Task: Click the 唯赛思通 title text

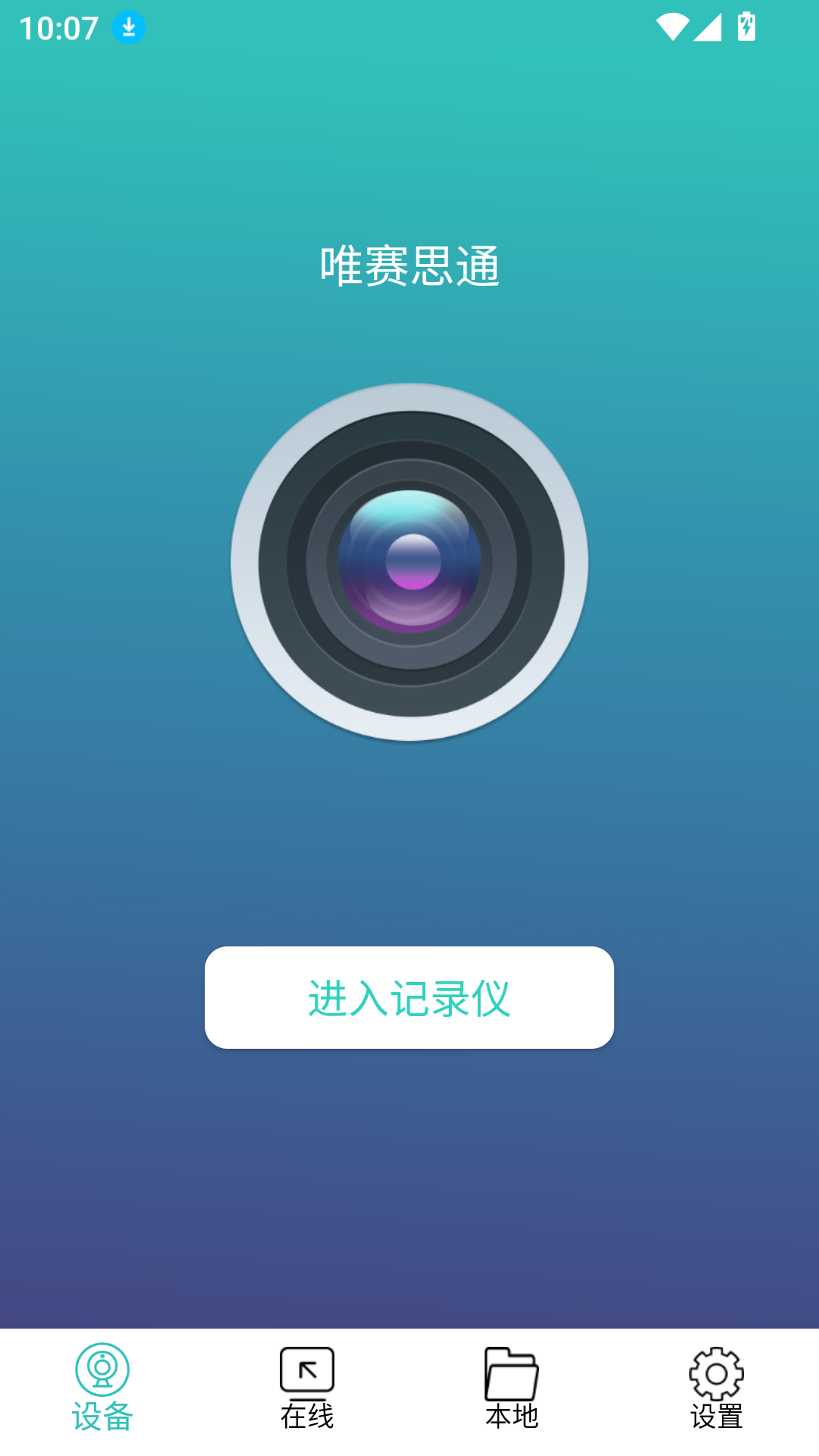Action: coord(409,267)
